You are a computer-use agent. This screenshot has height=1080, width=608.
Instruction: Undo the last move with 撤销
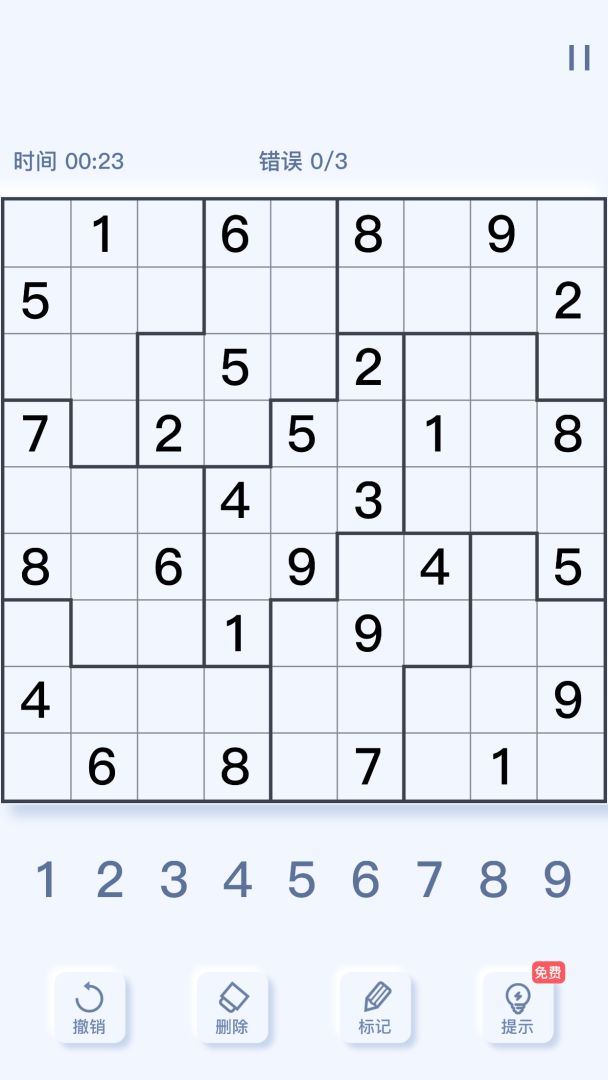[x=89, y=1006]
